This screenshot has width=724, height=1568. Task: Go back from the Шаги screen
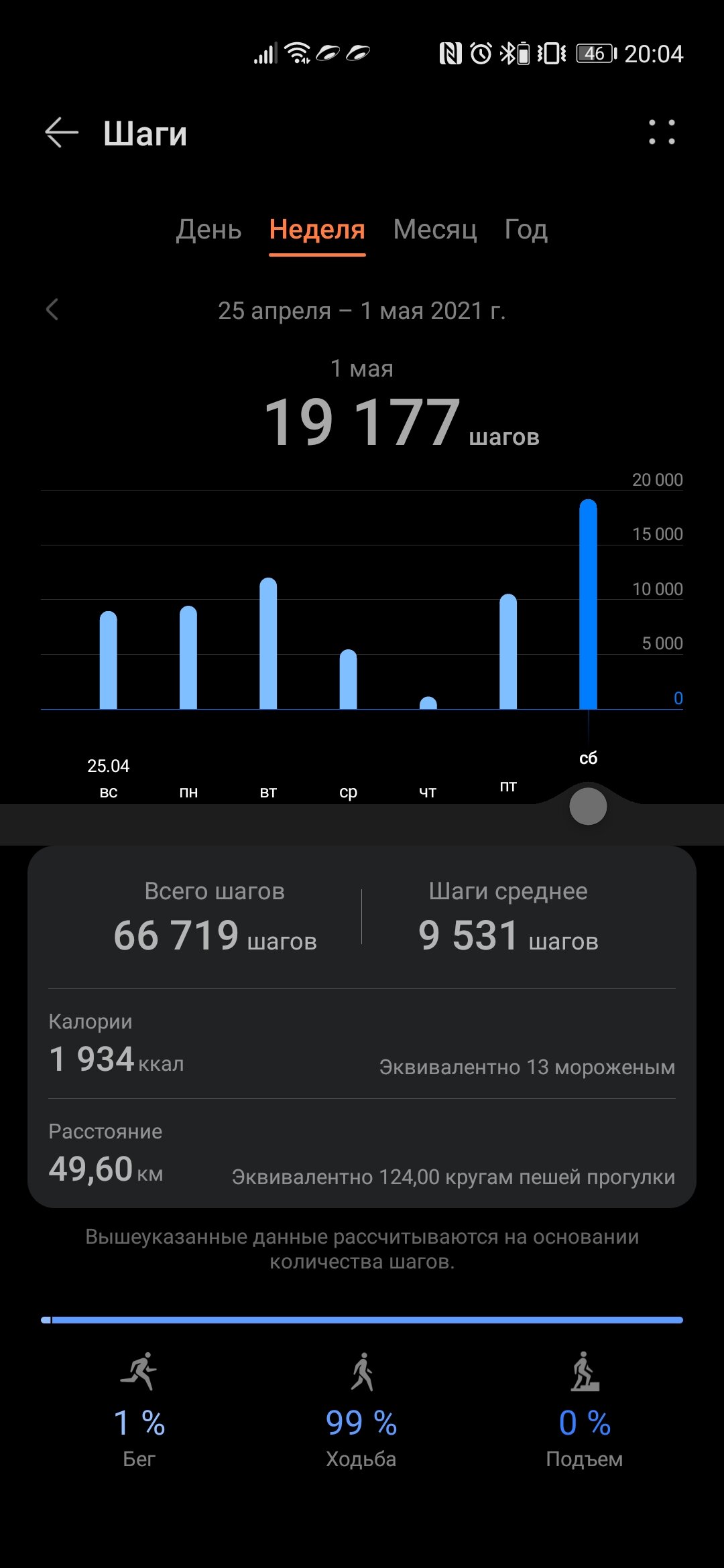[62, 133]
